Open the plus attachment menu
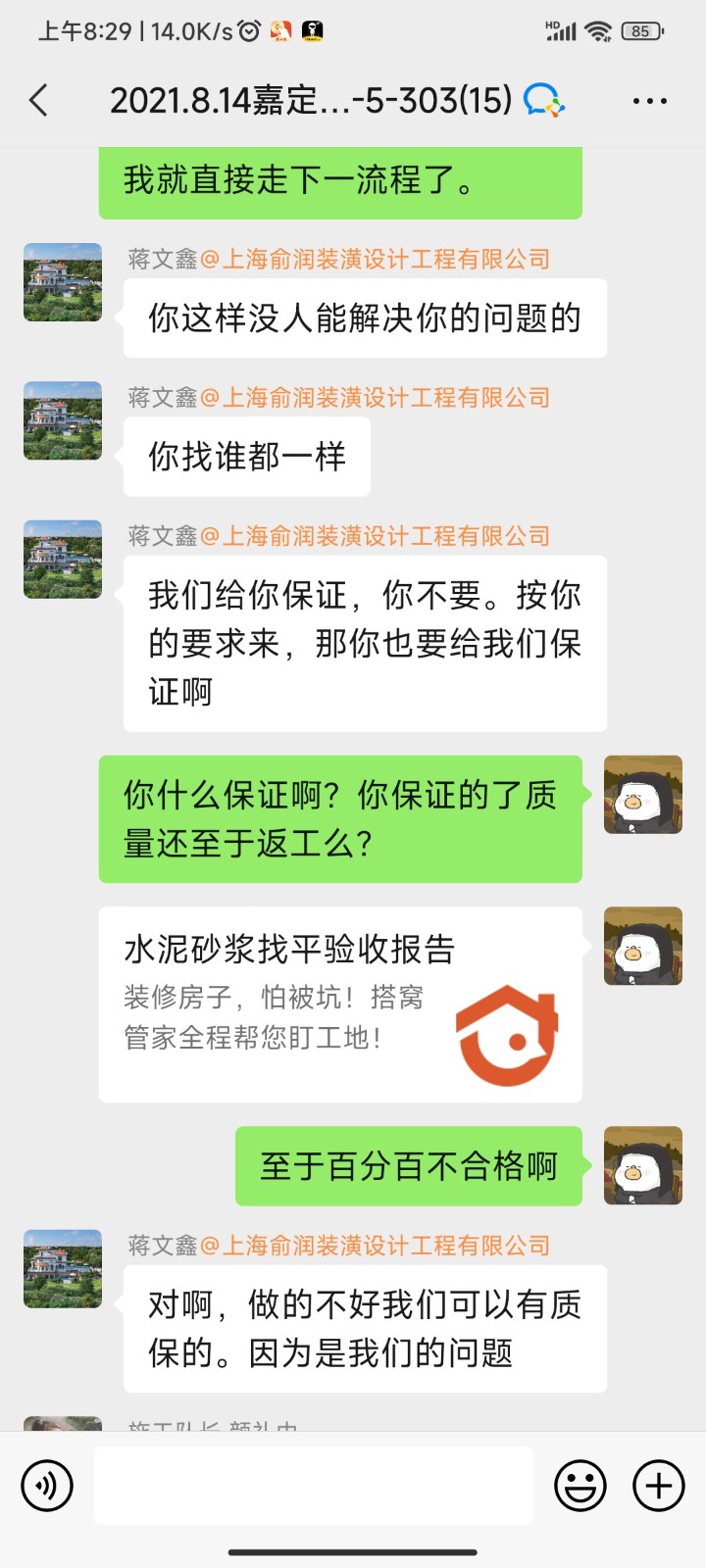Screen dimensions: 706x1568 [658, 1486]
